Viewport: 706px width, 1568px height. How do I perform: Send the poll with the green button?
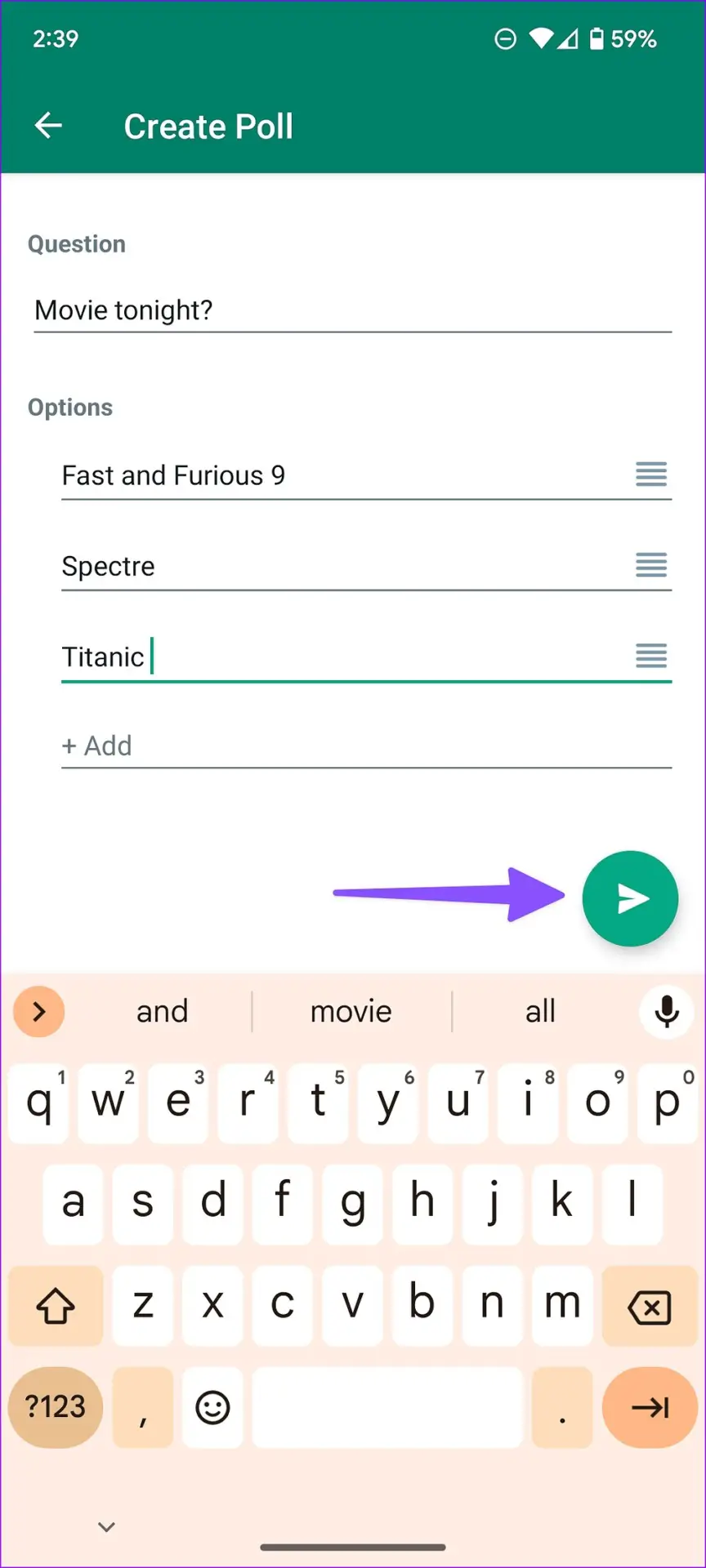(x=629, y=898)
